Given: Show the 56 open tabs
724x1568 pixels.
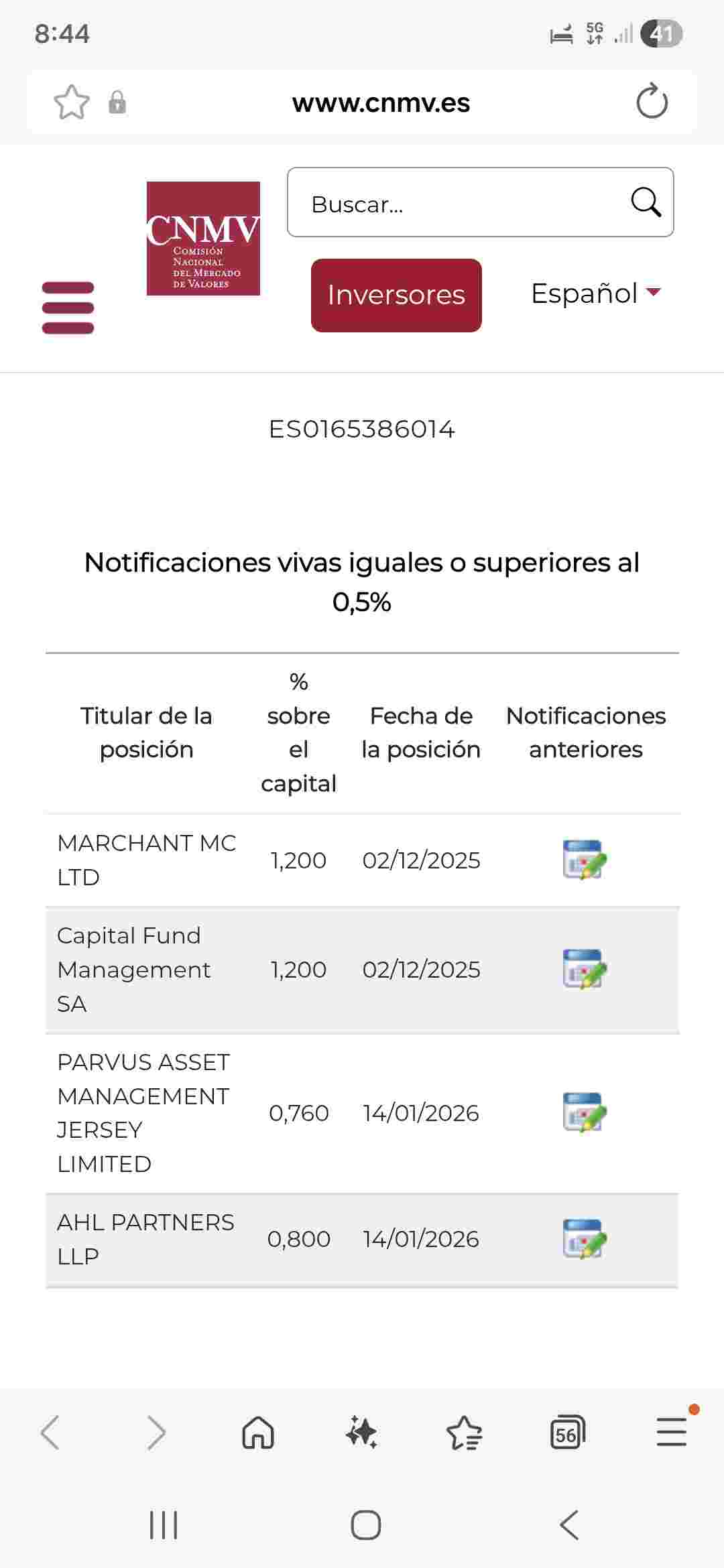Looking at the screenshot, I should pyautogui.click(x=567, y=1433).
